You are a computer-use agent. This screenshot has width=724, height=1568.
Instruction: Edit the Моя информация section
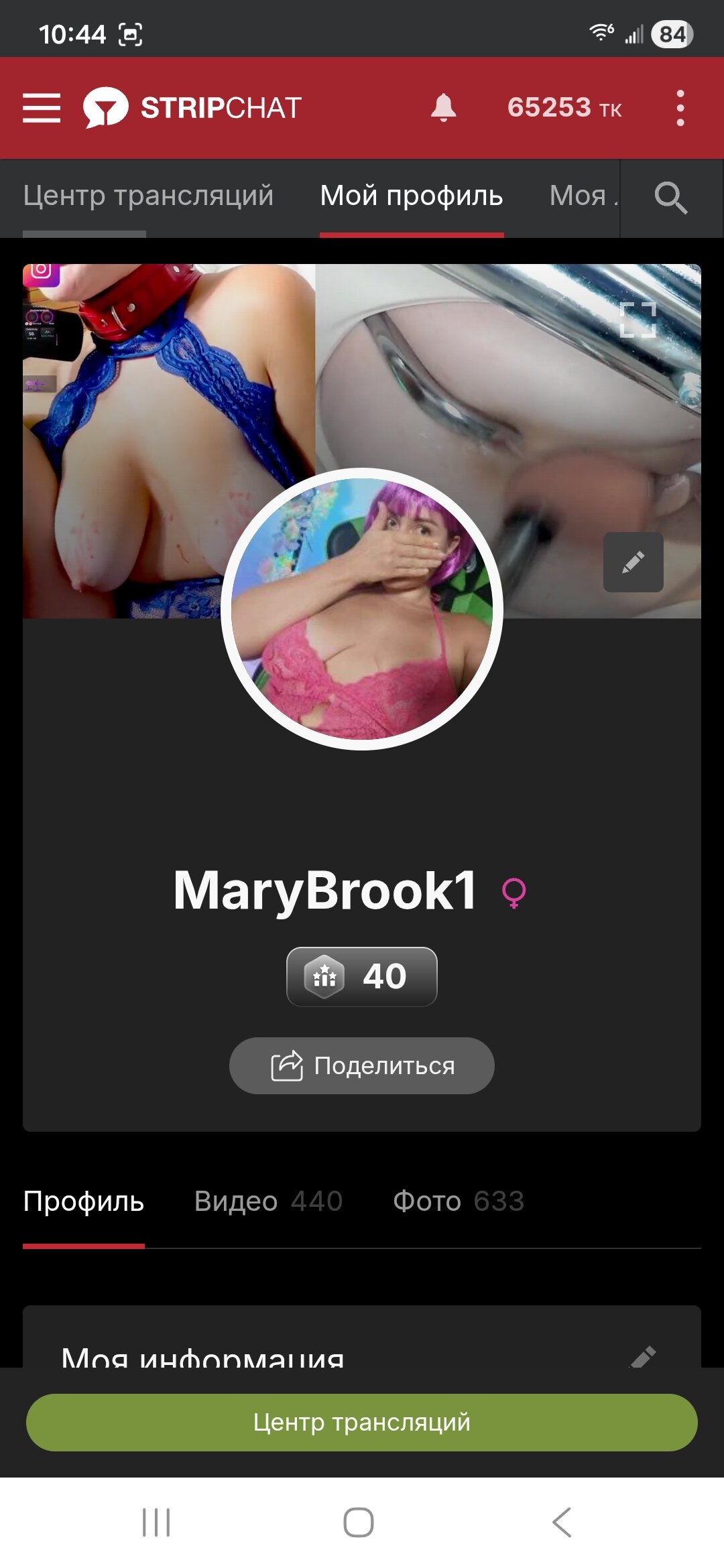643,1356
